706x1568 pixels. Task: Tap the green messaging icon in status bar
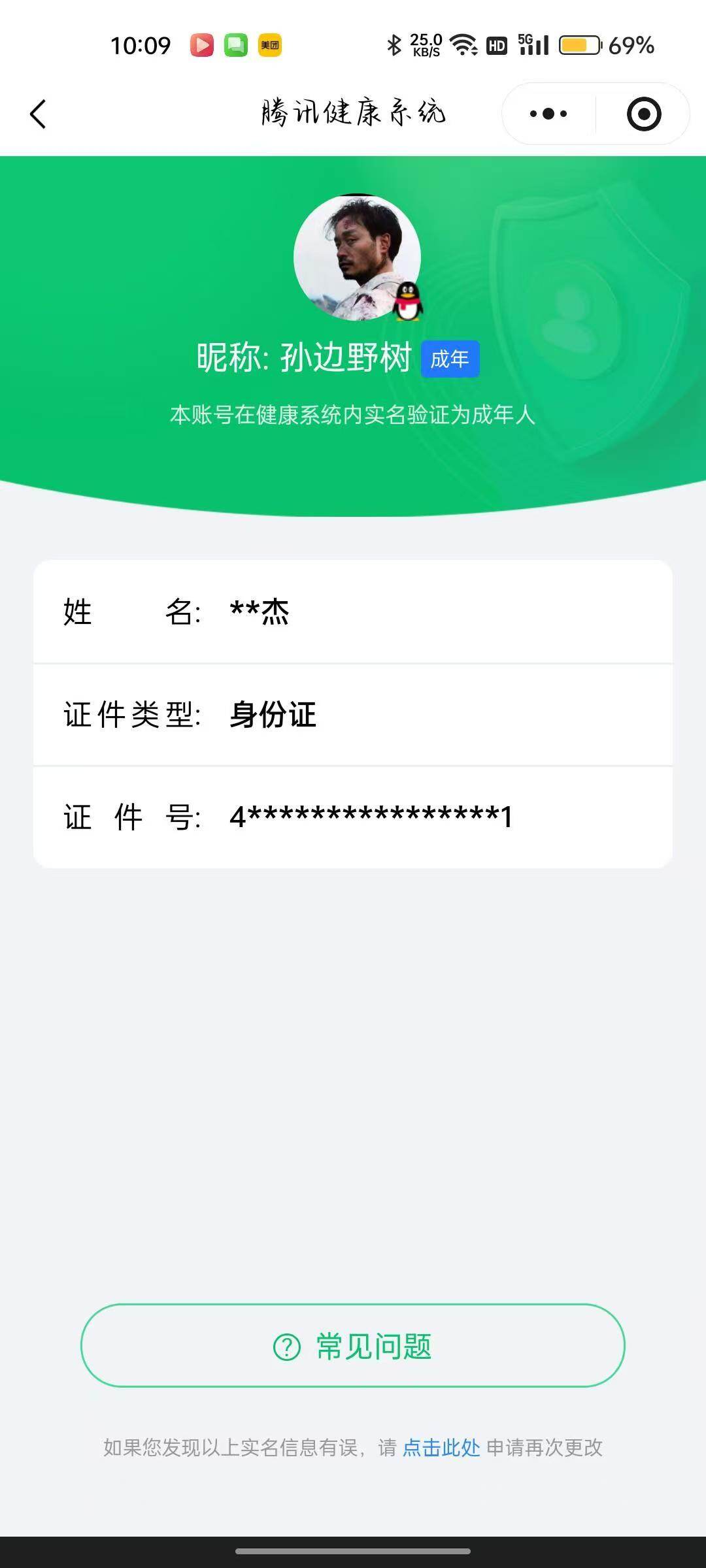point(237,44)
